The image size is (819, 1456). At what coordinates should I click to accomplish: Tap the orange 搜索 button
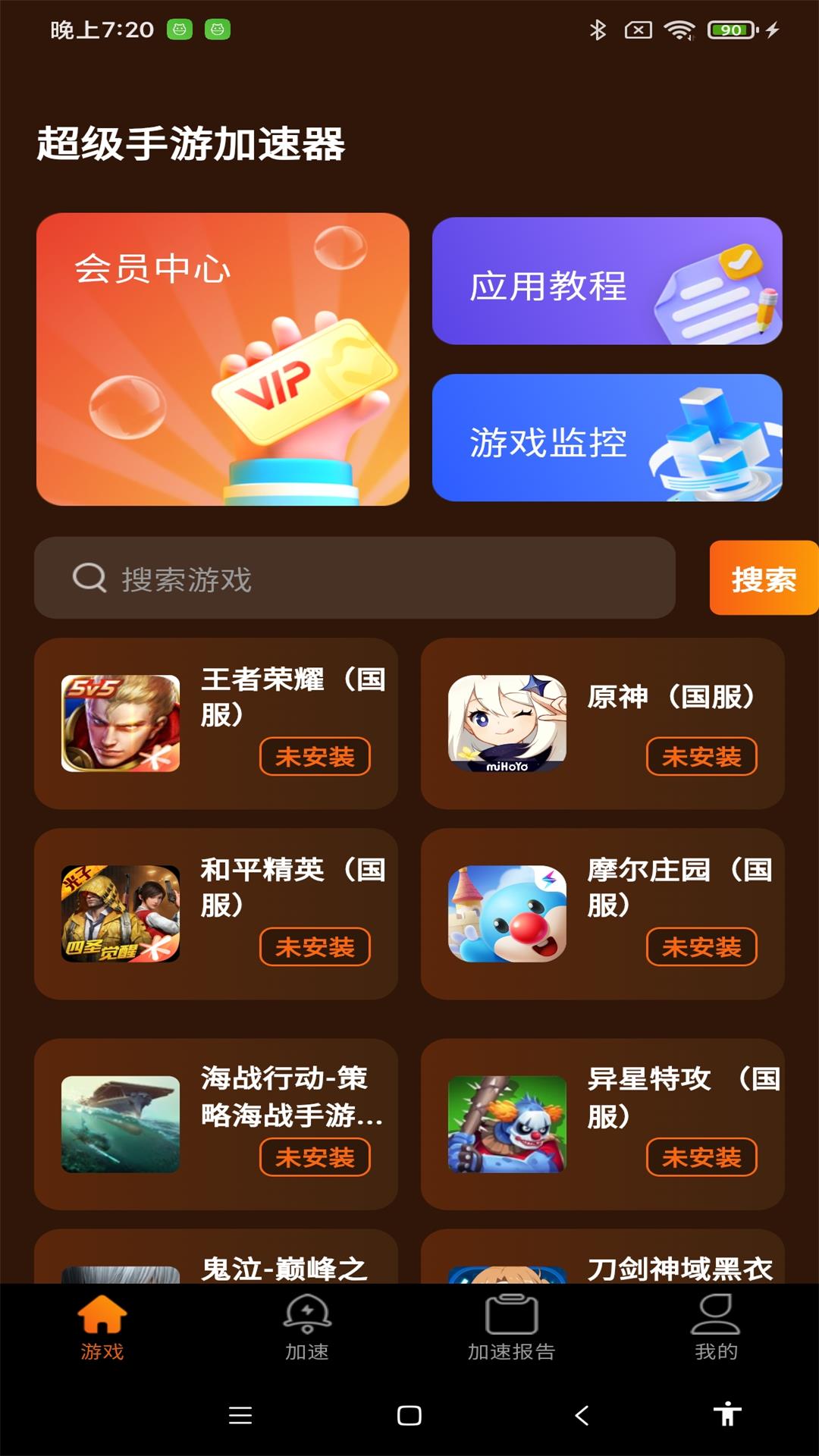(764, 578)
